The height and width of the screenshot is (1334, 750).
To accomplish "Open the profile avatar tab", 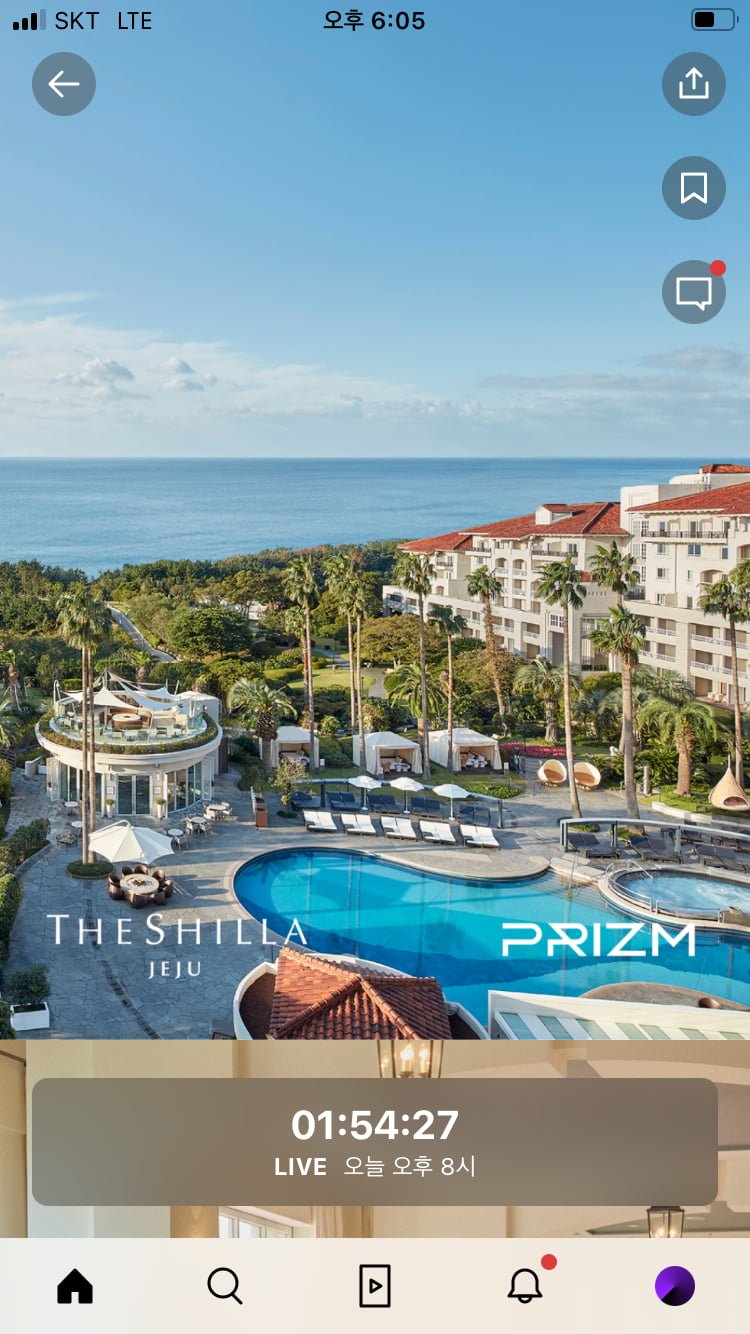I will tap(675, 1286).
